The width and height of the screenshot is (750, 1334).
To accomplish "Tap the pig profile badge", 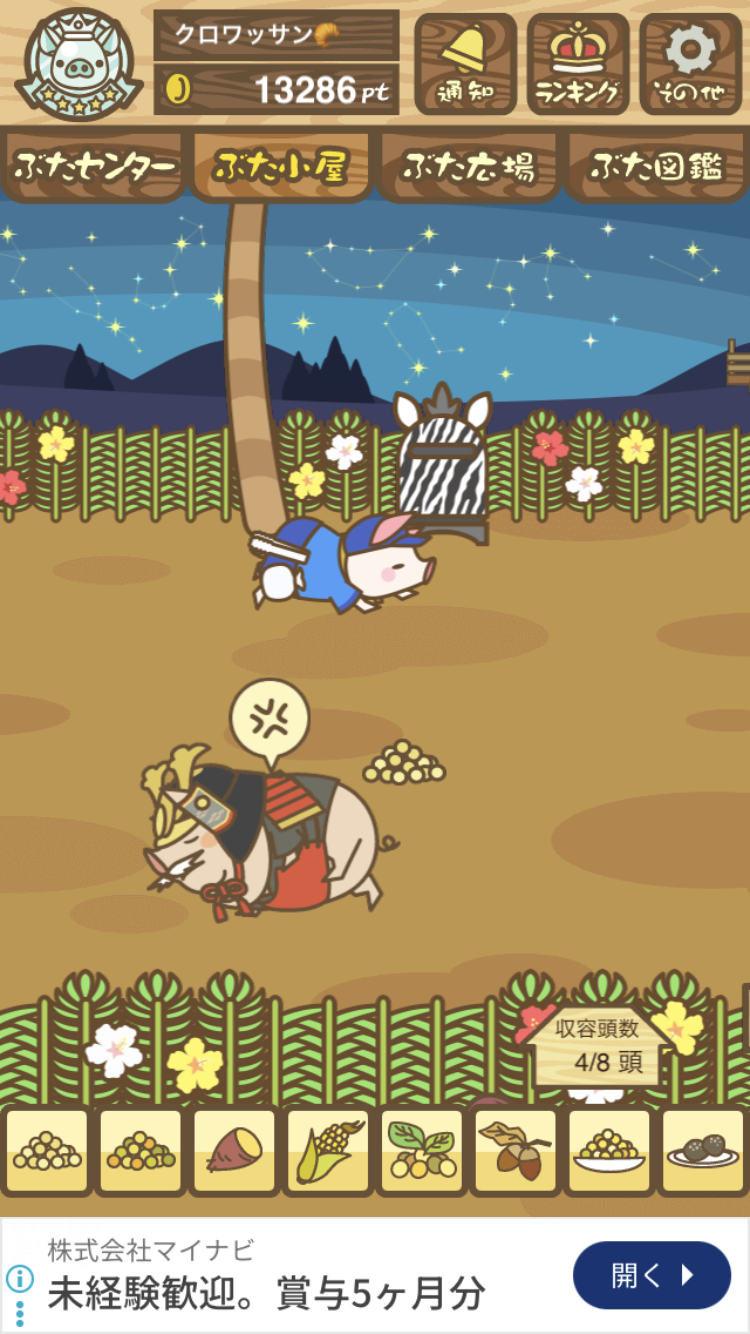I will point(78,64).
